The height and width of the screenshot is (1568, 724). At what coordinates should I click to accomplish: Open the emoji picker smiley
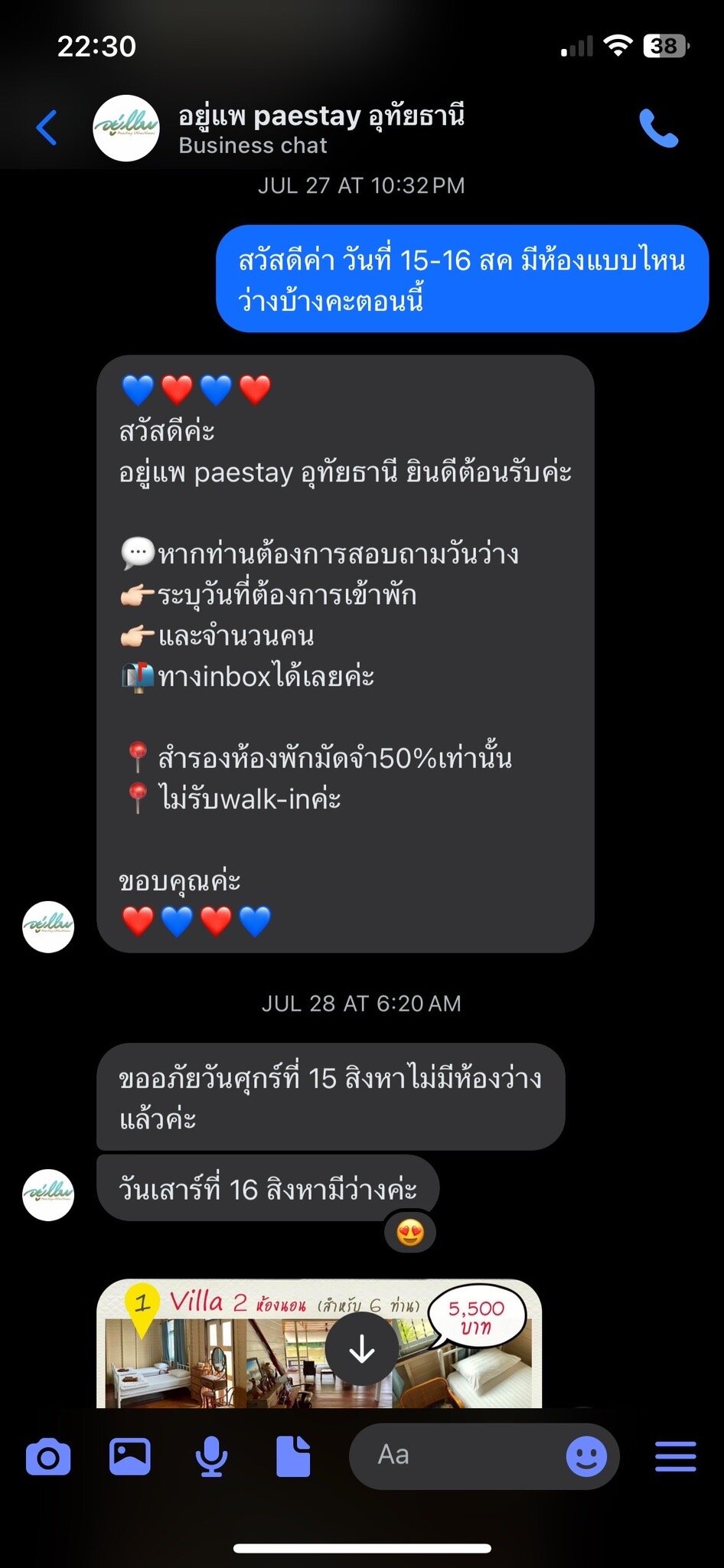[x=586, y=1455]
